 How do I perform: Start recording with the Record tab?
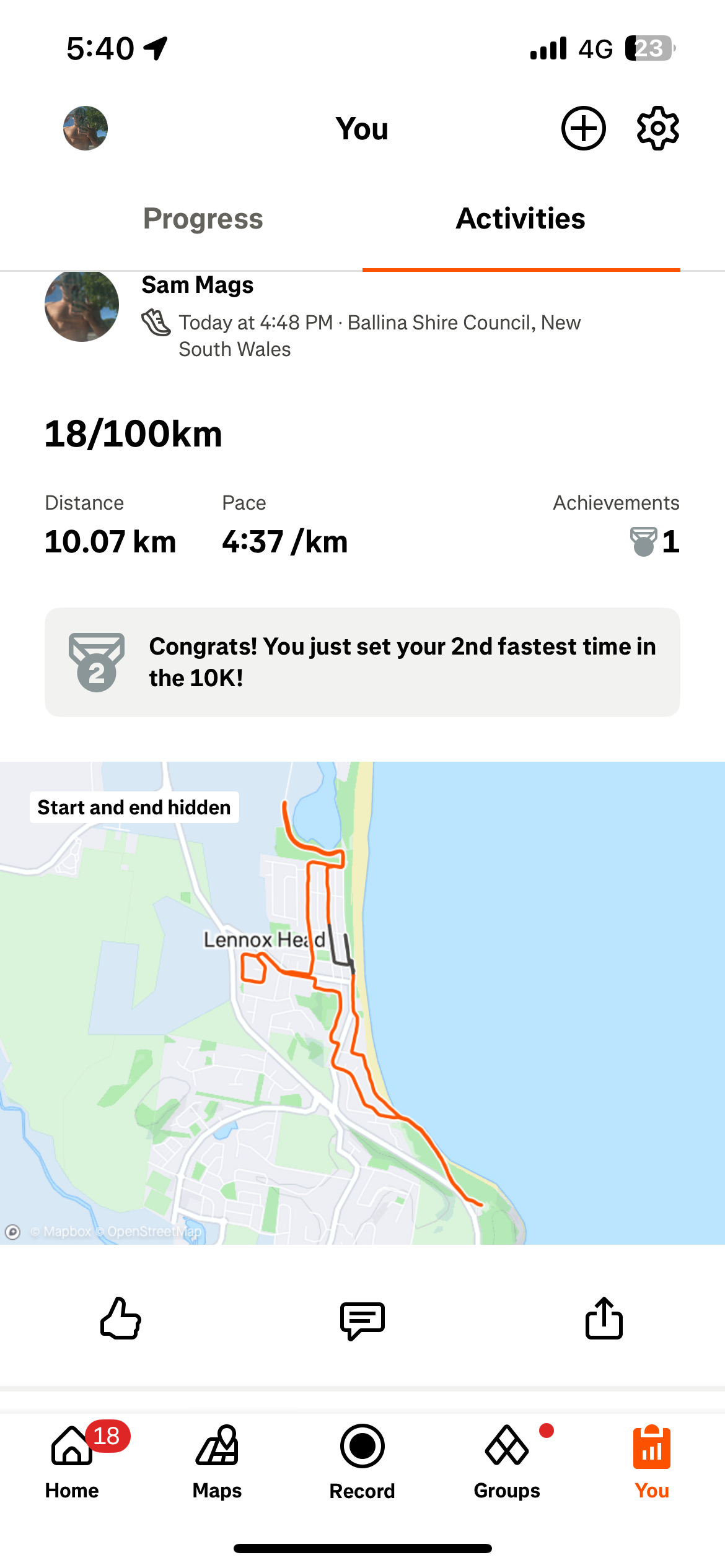pos(362,1460)
